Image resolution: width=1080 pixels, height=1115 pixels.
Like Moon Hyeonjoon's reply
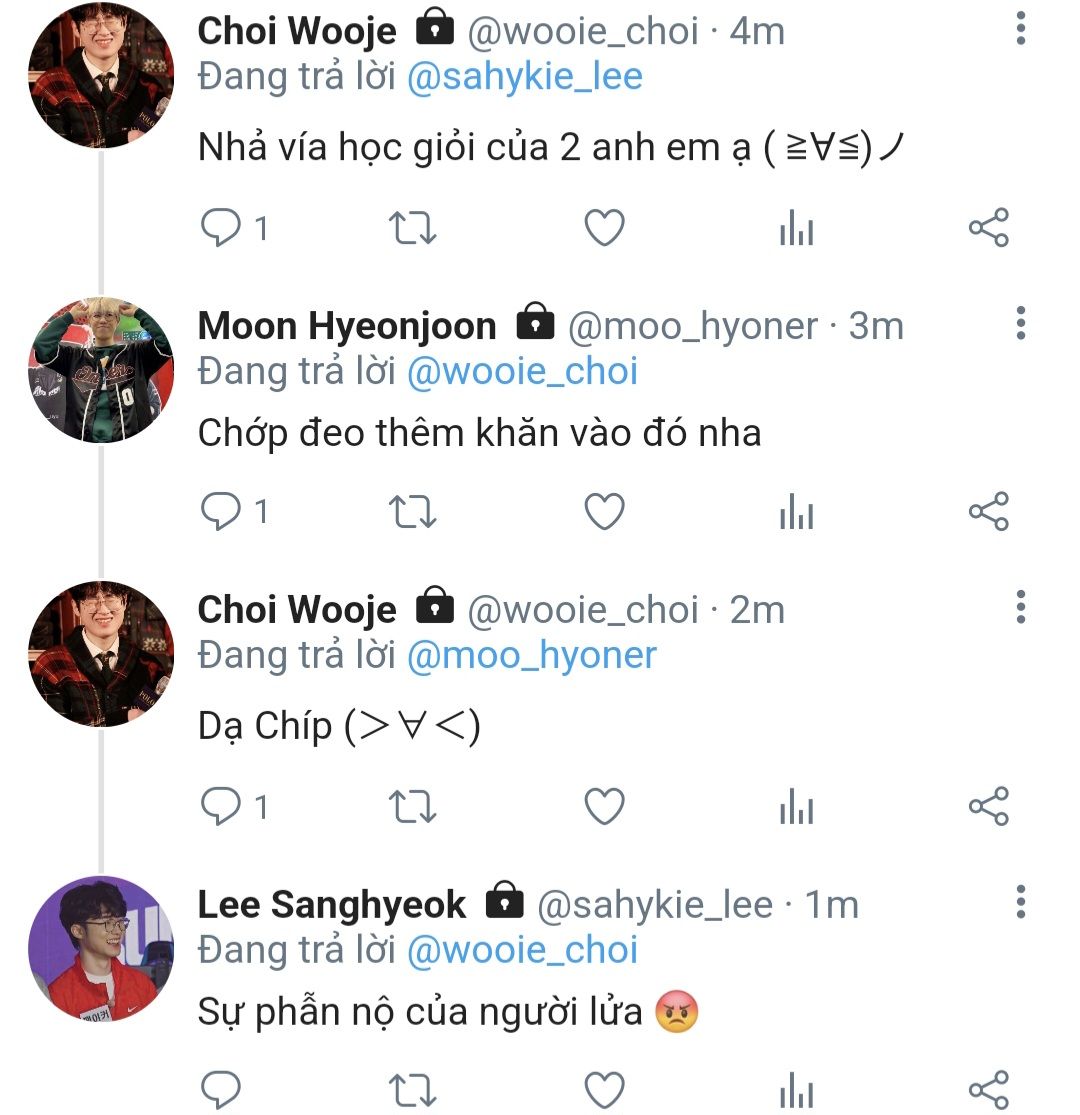click(x=604, y=512)
